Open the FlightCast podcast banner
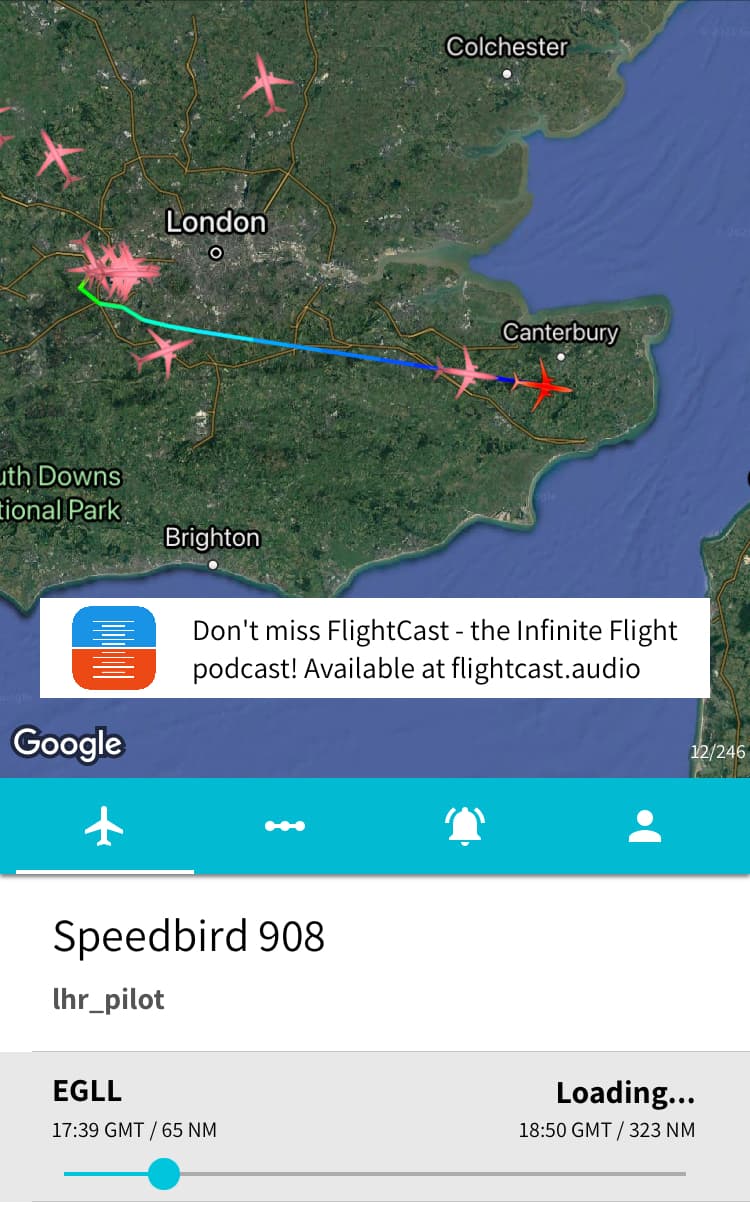This screenshot has height=1206, width=750. 375,648
